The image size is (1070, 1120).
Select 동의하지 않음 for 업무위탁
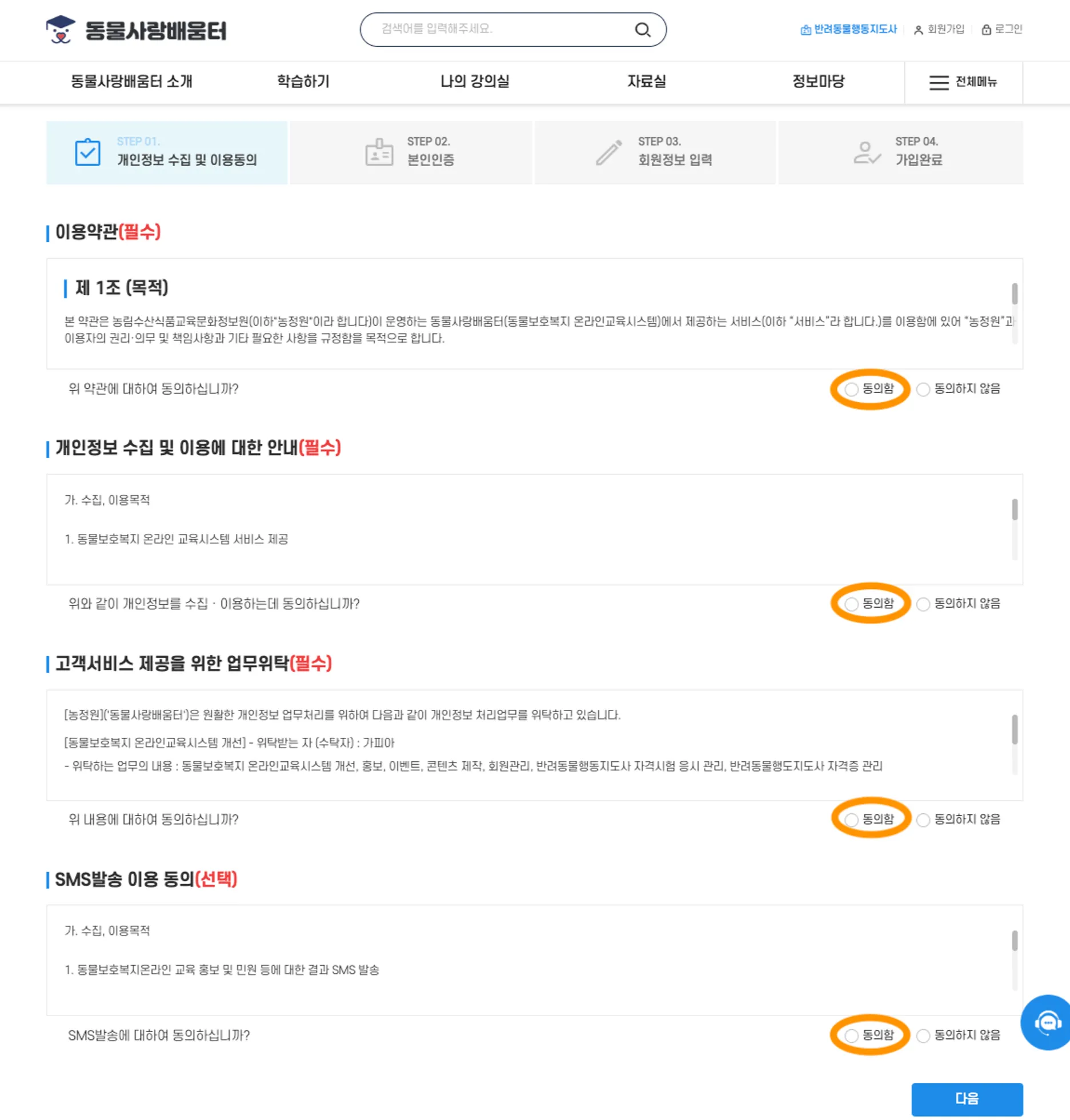tap(923, 820)
